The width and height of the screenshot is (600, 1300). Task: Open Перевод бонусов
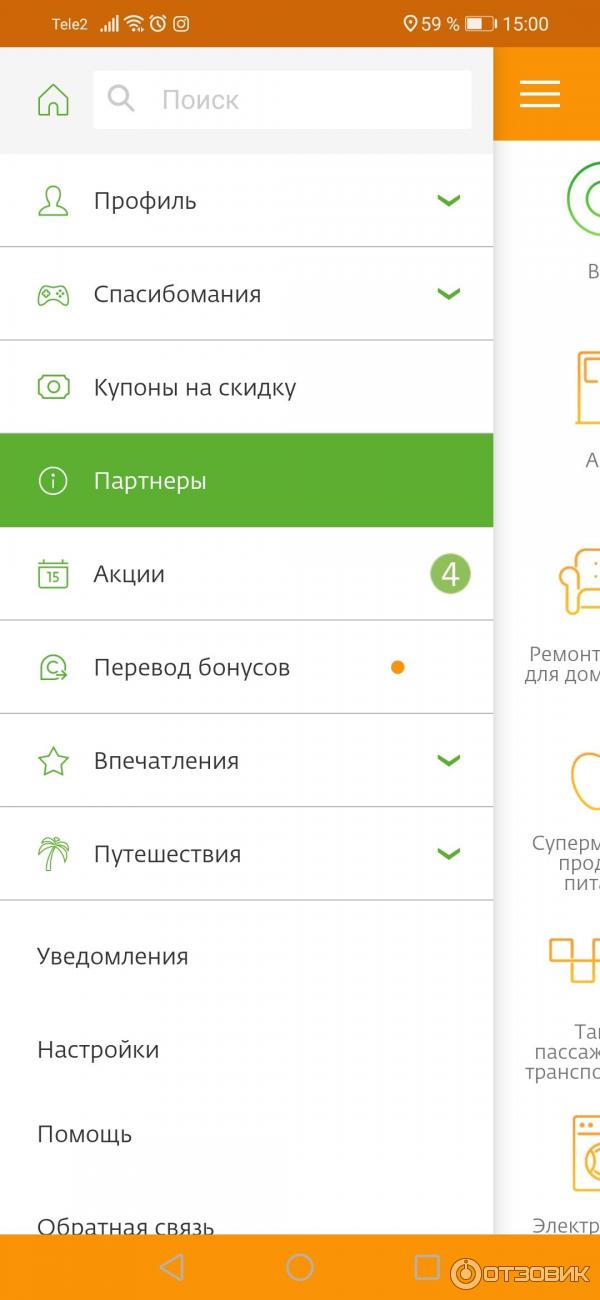pos(192,668)
